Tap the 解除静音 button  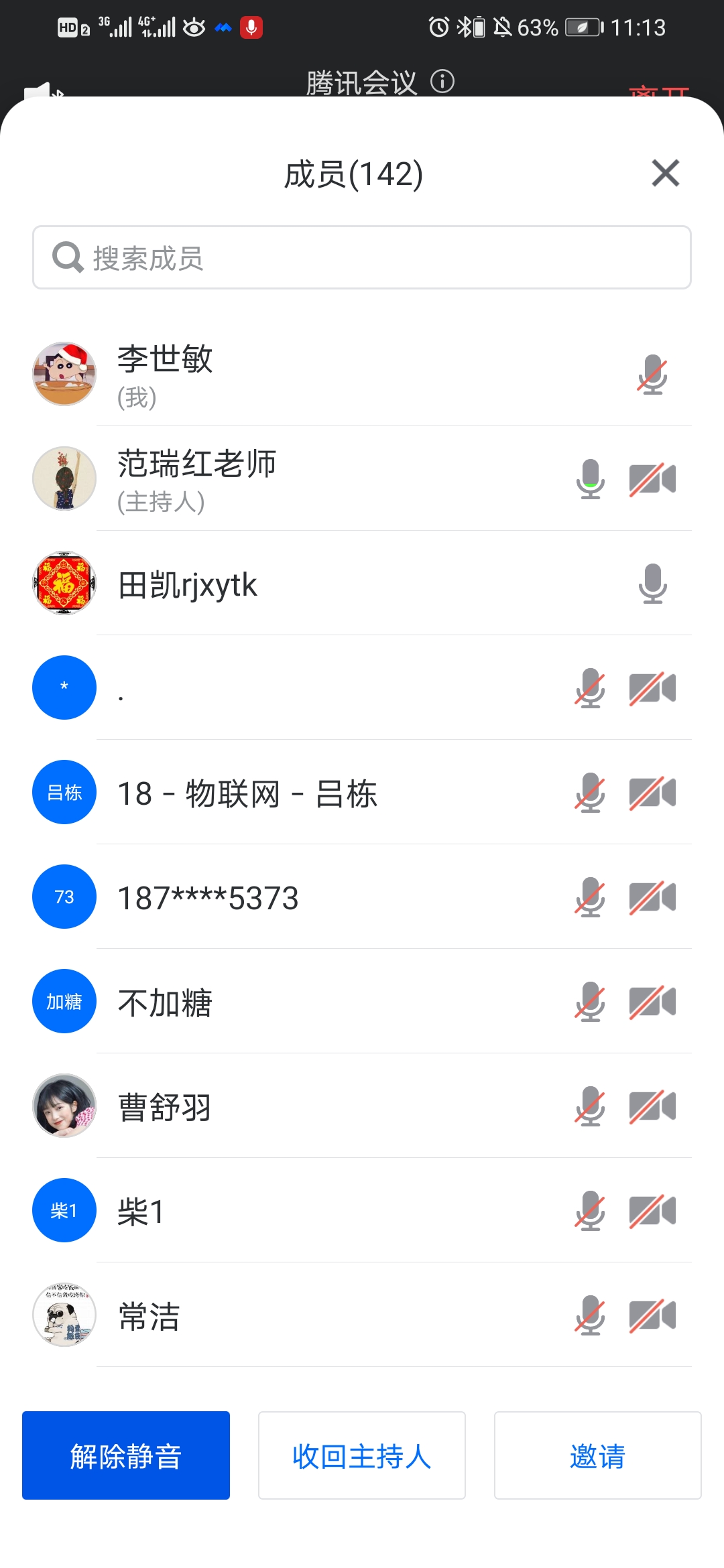click(126, 1455)
